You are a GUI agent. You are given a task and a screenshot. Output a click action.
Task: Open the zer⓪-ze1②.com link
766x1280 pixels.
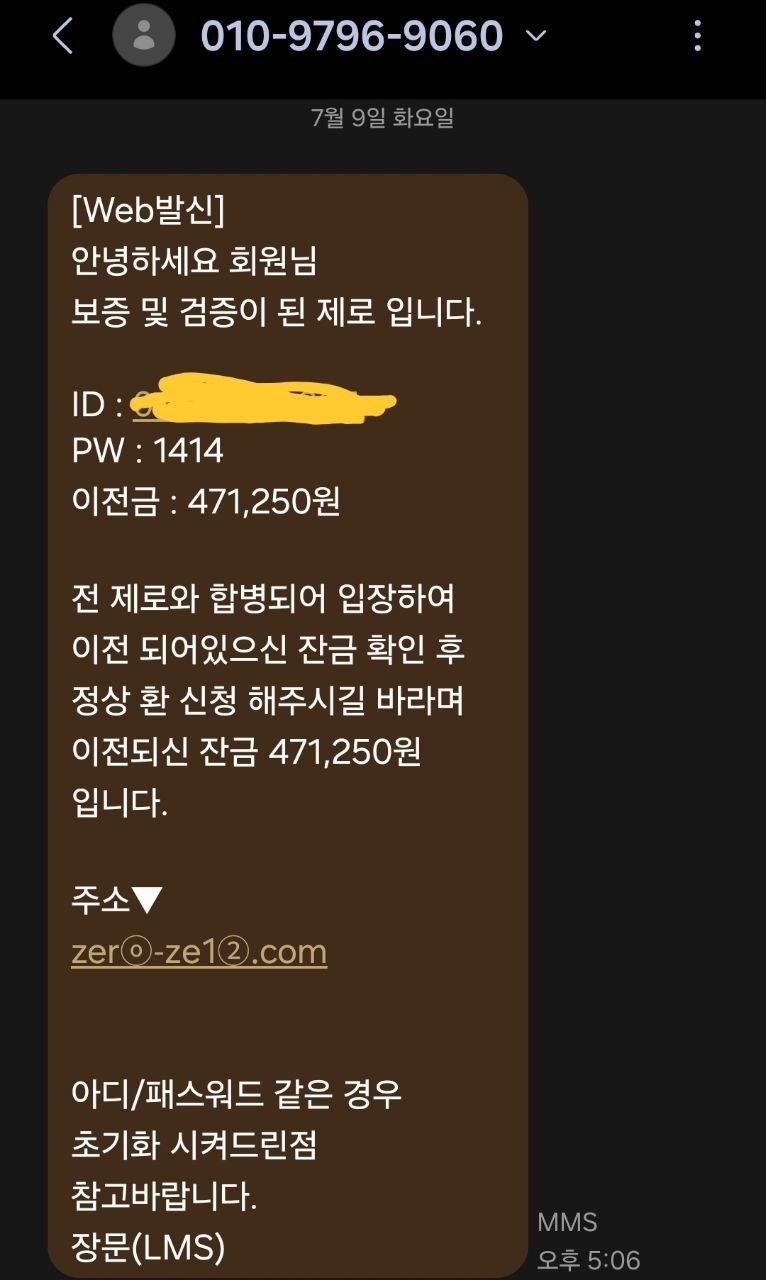199,951
